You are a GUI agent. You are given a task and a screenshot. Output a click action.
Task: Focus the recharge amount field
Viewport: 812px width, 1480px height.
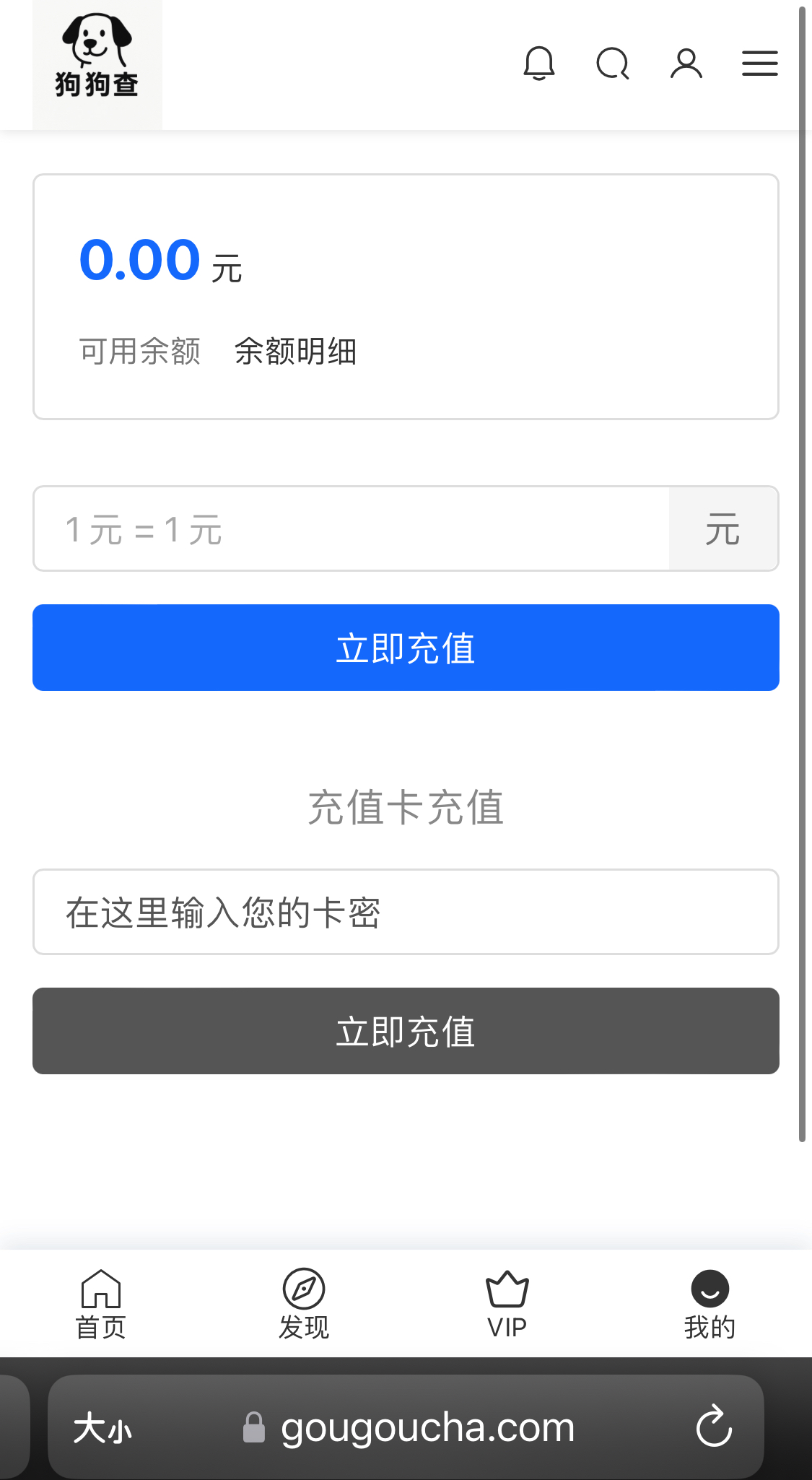click(x=352, y=528)
